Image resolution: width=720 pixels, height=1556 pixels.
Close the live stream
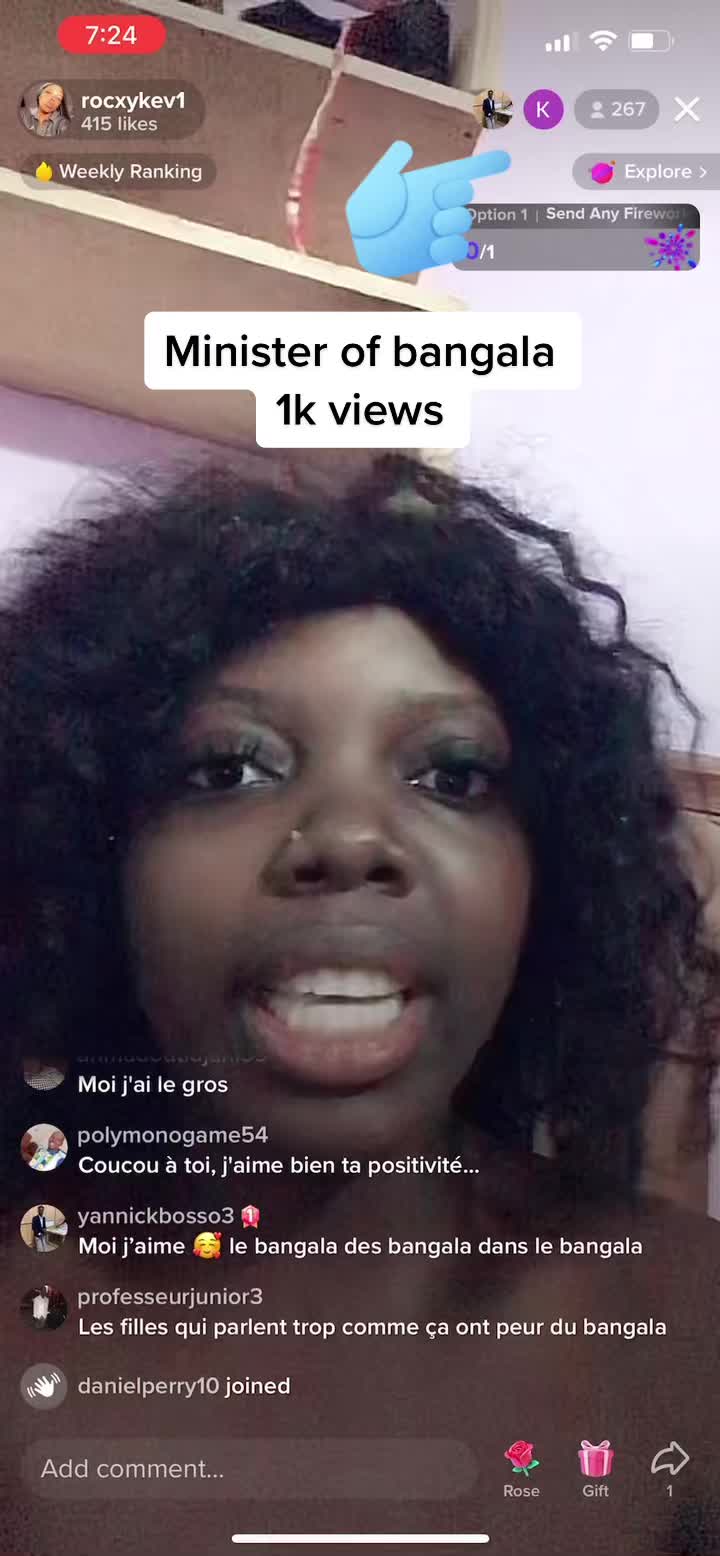(x=687, y=109)
